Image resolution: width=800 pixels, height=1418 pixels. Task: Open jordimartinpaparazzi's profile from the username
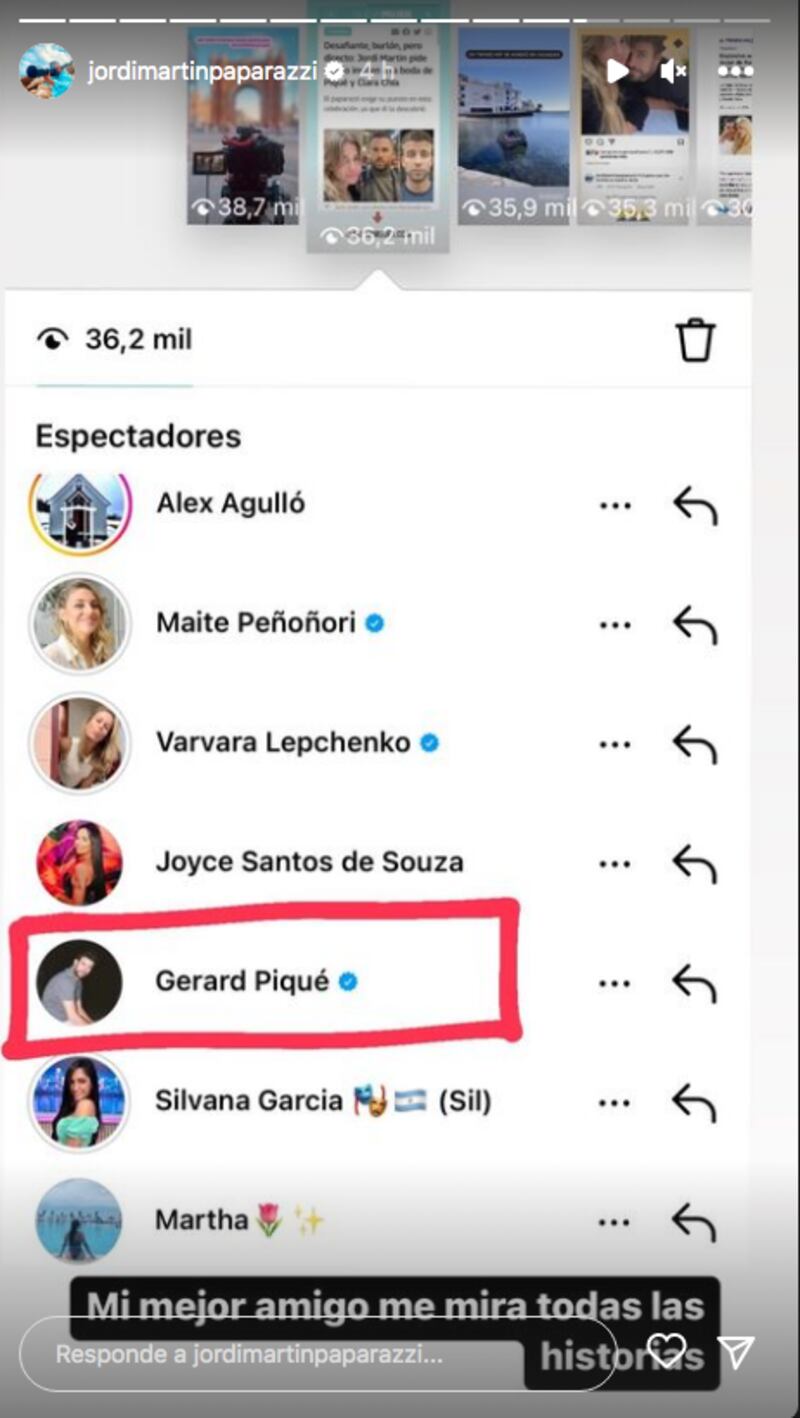pyautogui.click(x=200, y=73)
